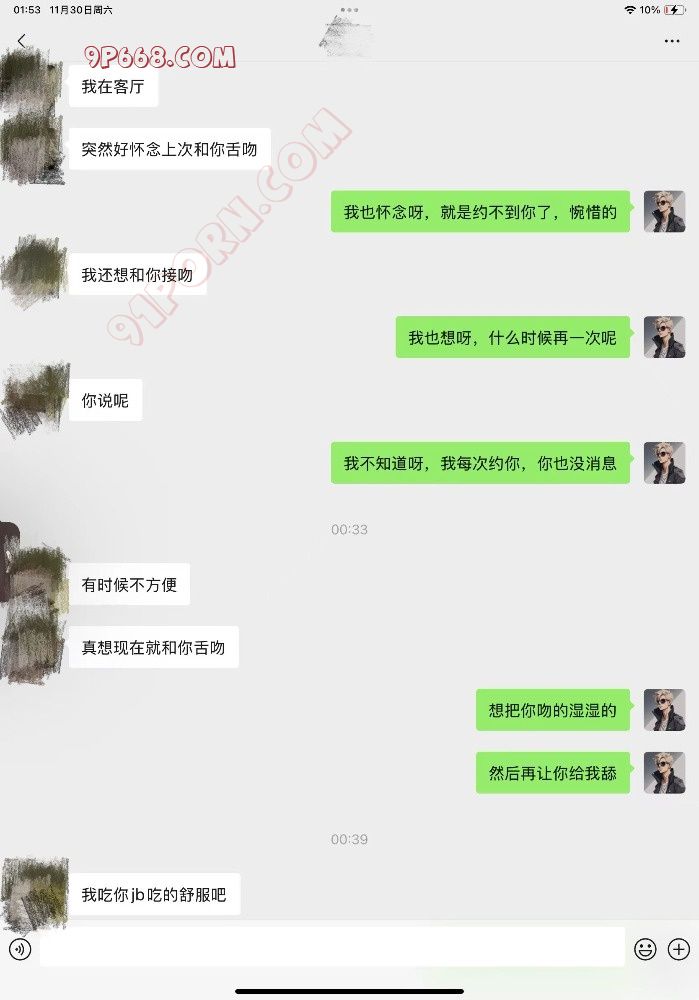
Task: Open the chat overflow menu
Action: tap(672, 41)
